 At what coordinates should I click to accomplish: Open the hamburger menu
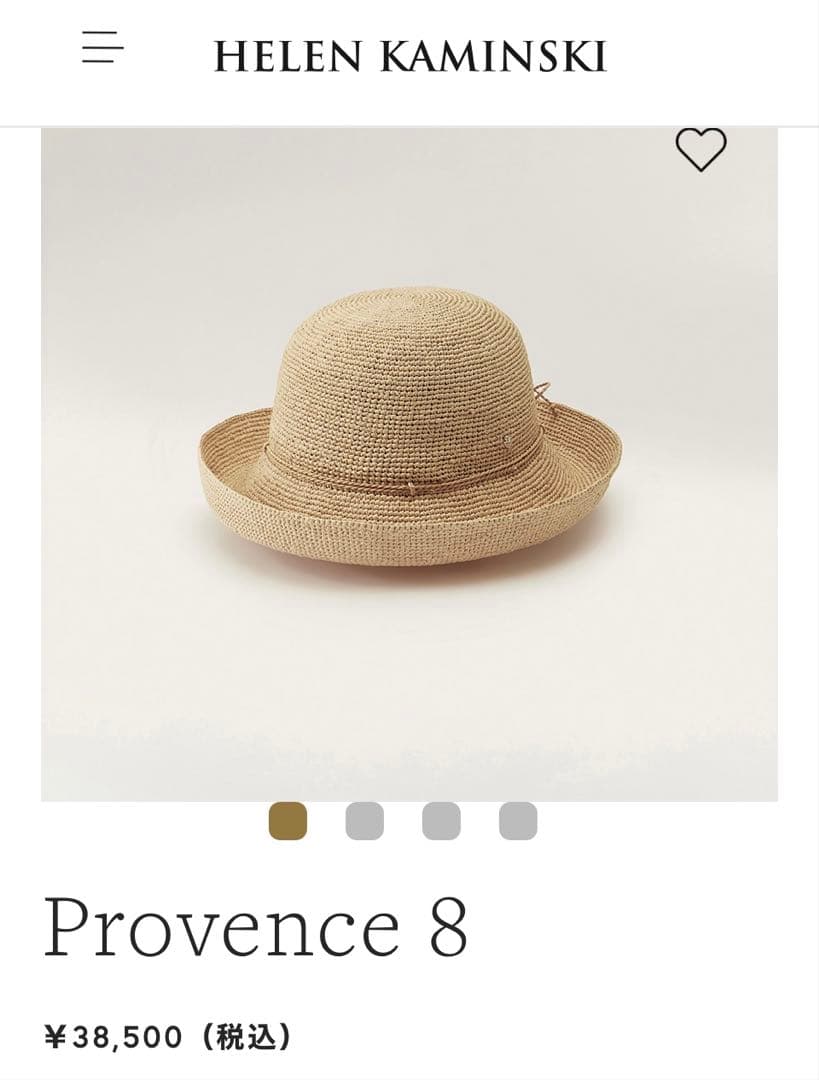click(x=102, y=48)
